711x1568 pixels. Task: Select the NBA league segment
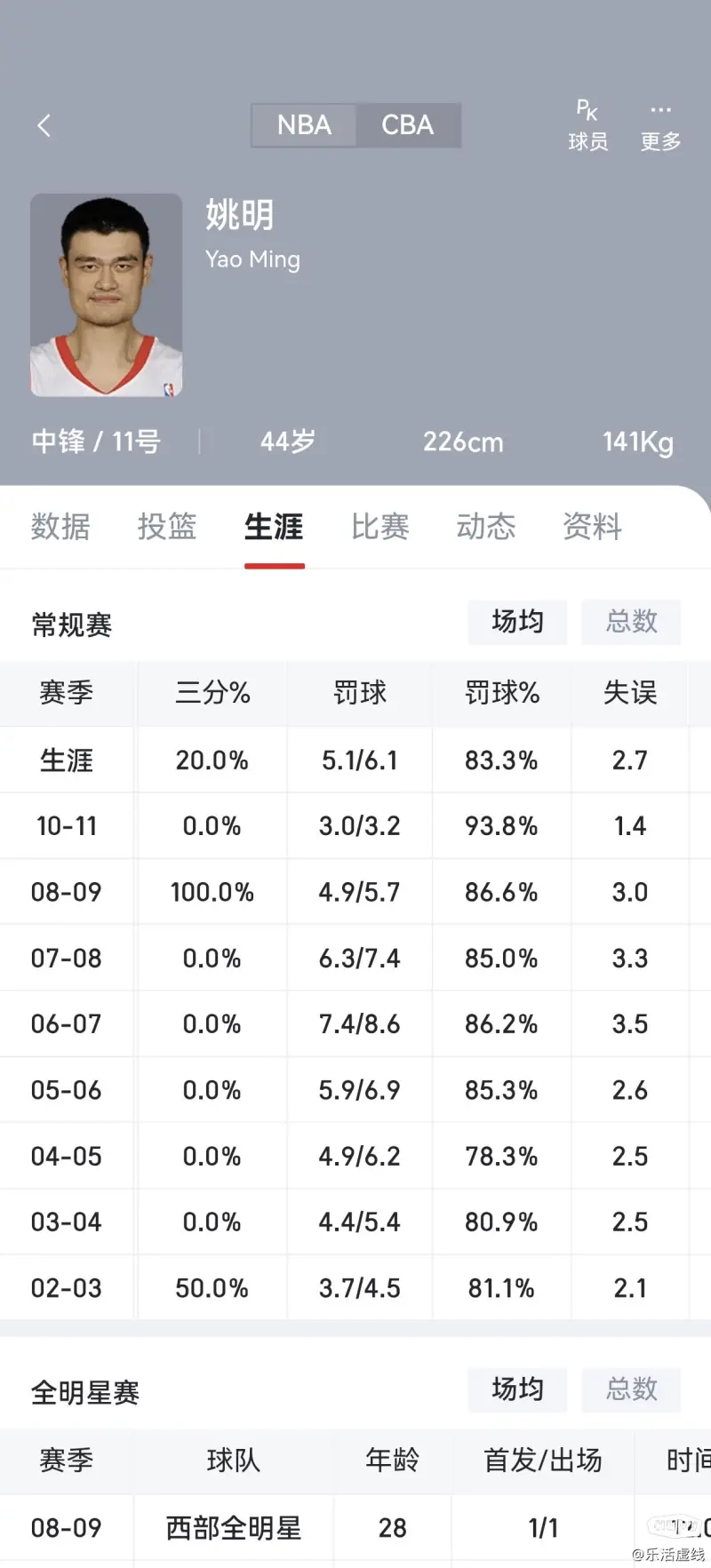coord(304,125)
